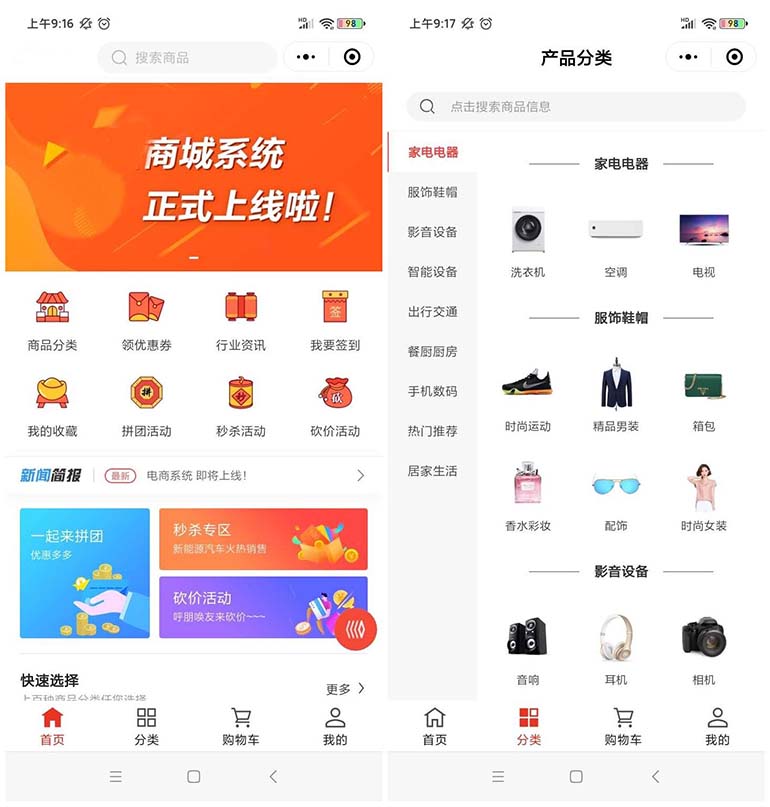Viewport: 770px width, 807px height.
Task: Open 行业资讯 industry news
Action: pos(240,320)
